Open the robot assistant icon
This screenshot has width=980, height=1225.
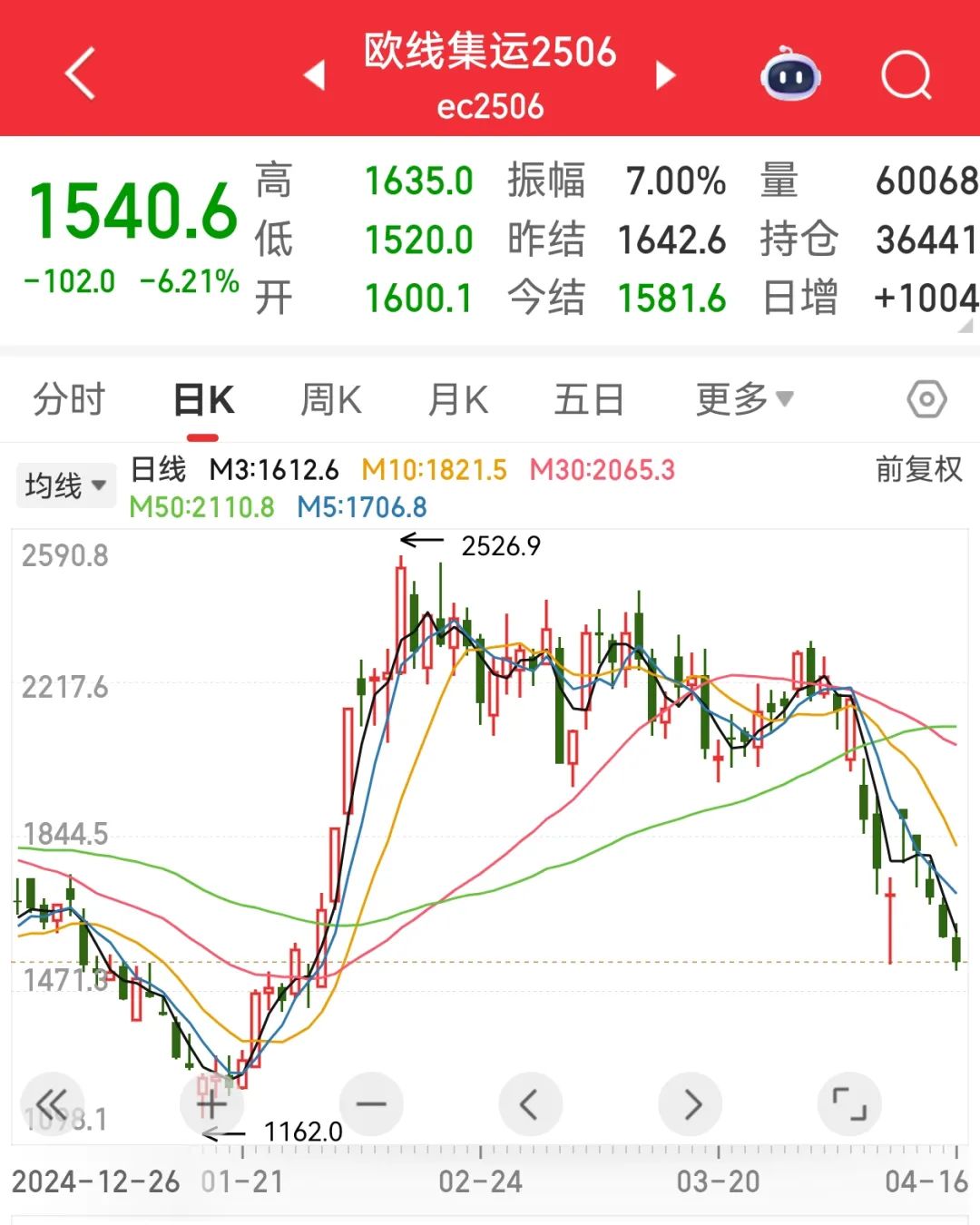coord(789,75)
